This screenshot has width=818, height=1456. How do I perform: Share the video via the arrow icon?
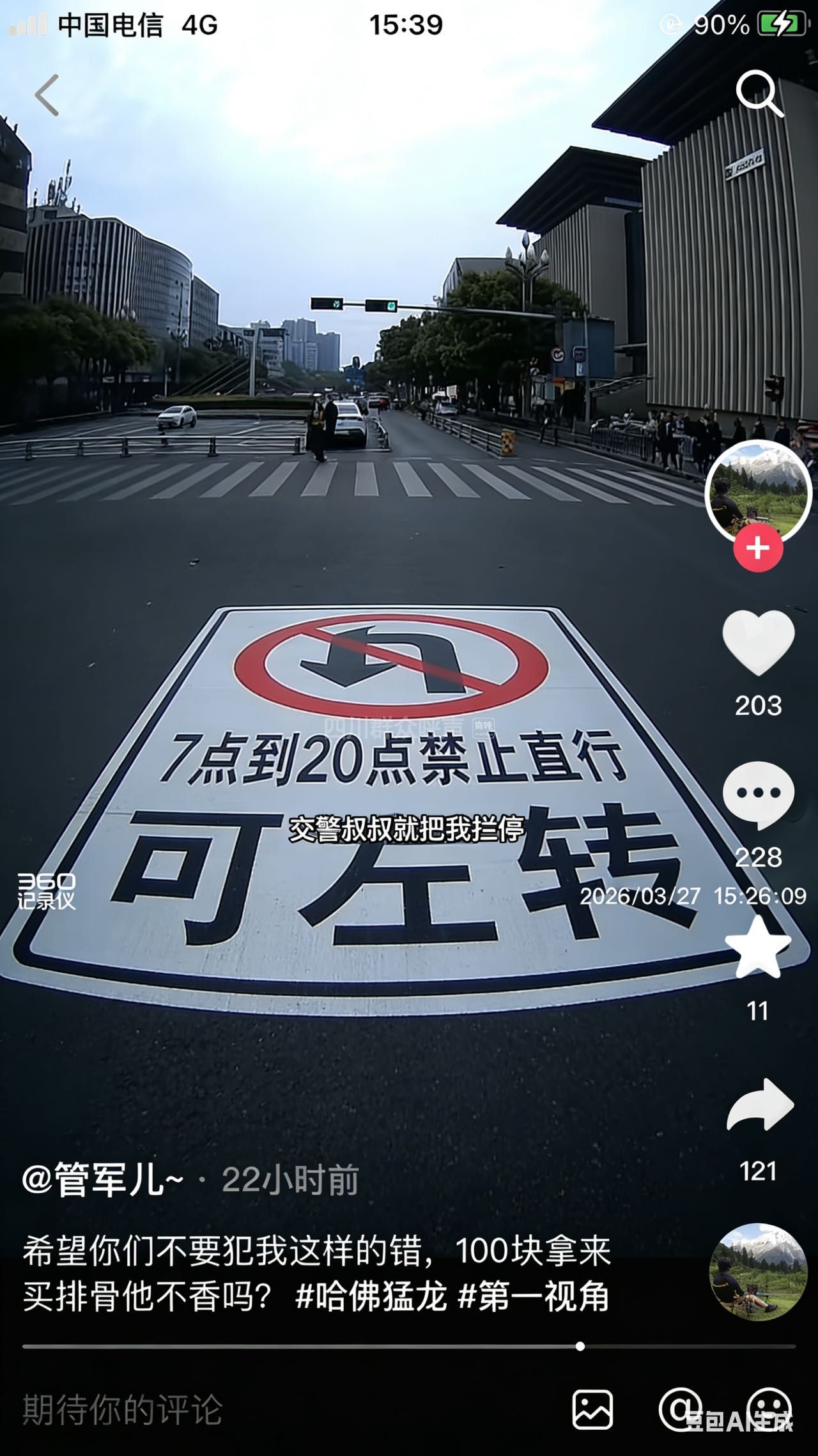click(759, 1105)
